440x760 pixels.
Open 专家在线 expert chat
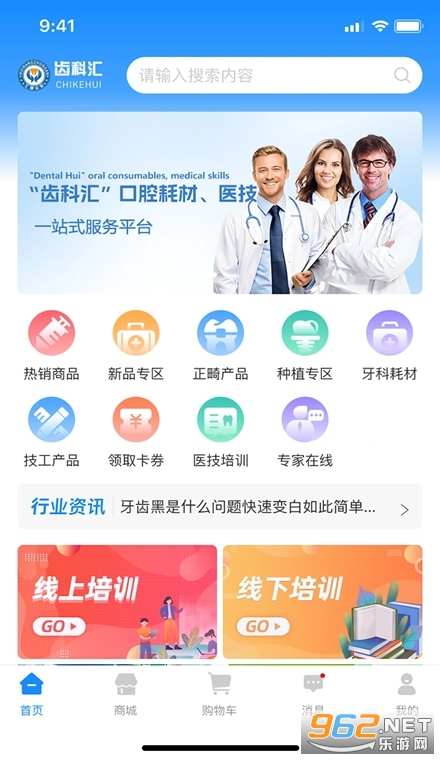[305, 432]
